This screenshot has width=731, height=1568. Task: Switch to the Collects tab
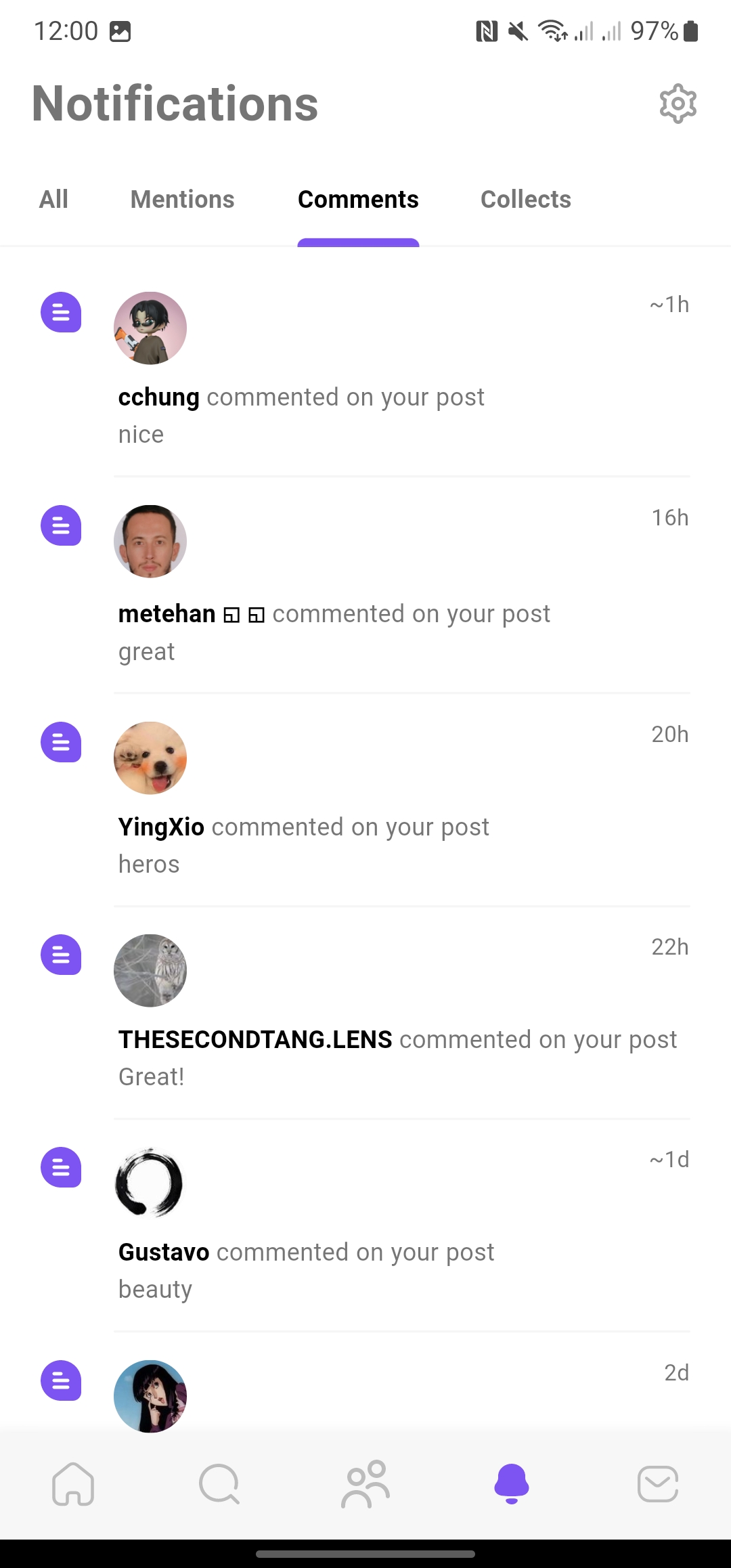[525, 200]
